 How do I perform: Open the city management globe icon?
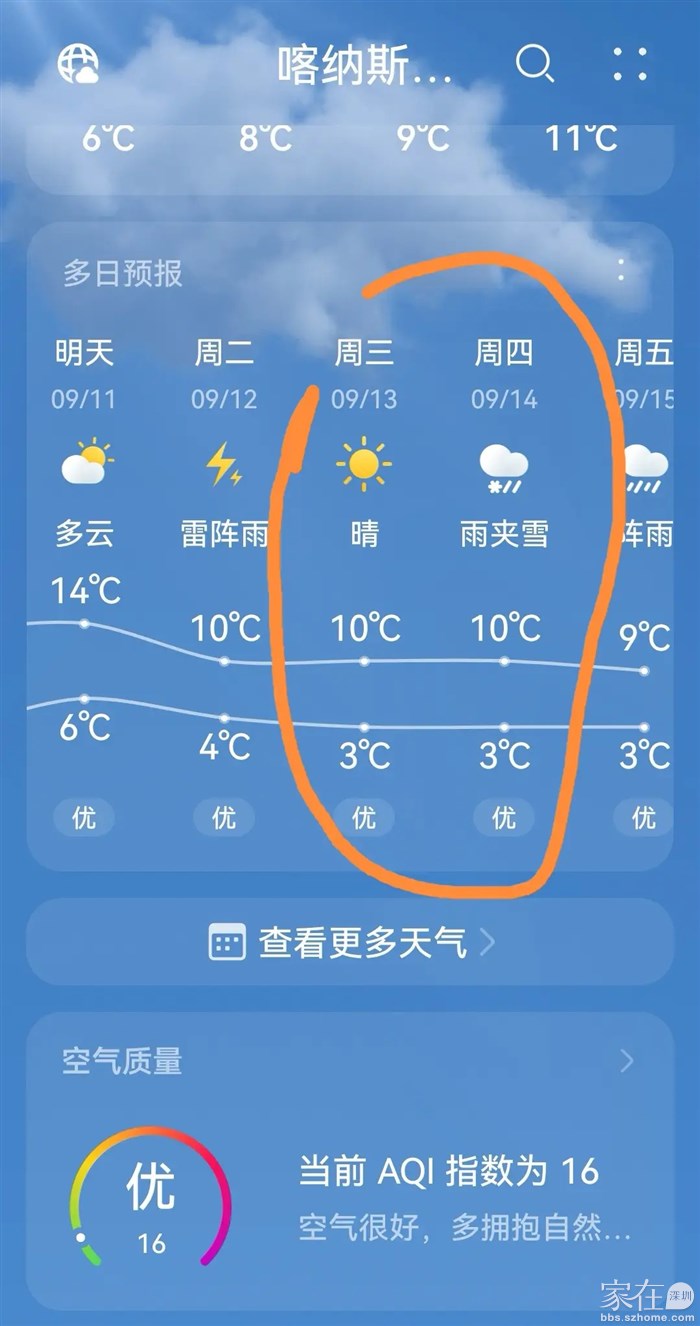79,64
